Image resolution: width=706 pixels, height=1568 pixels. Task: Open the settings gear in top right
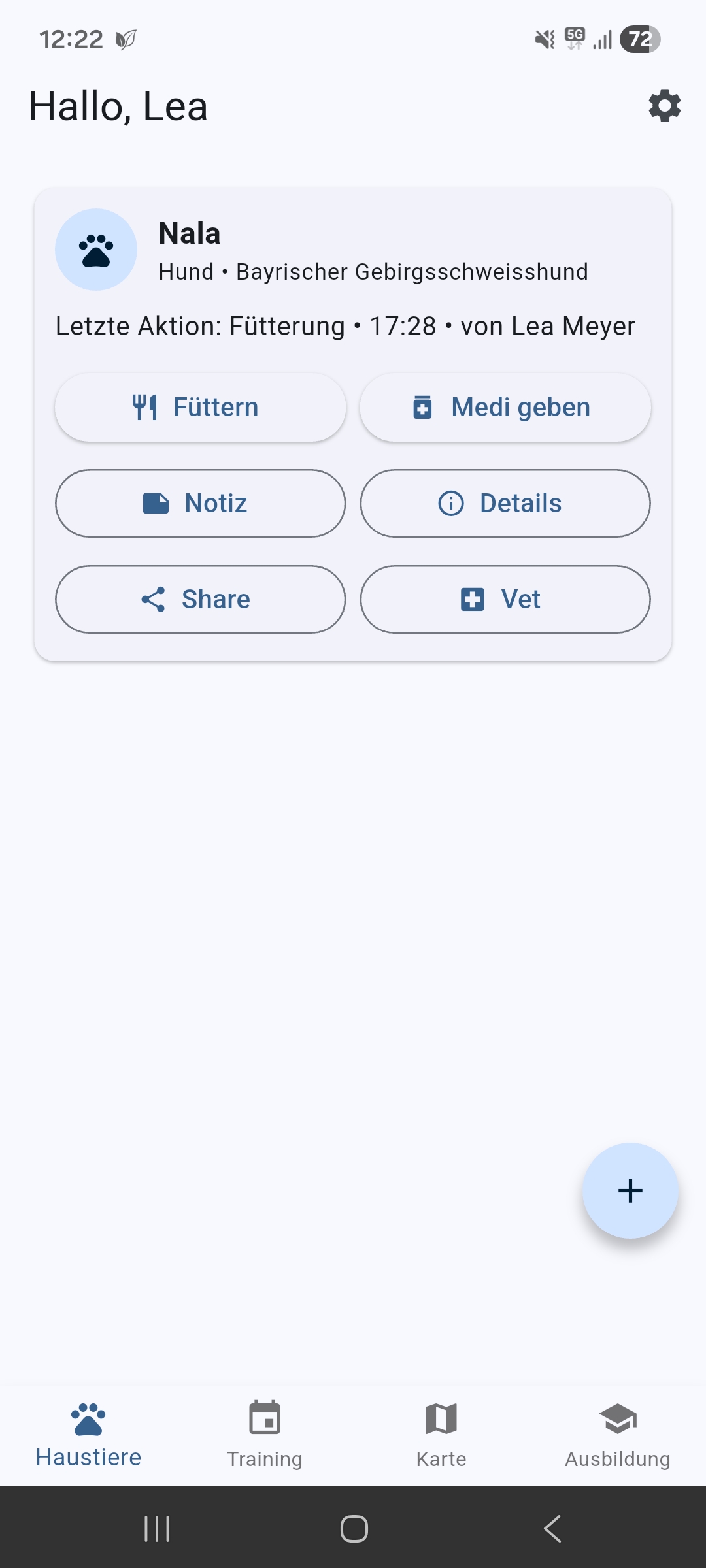click(x=664, y=106)
